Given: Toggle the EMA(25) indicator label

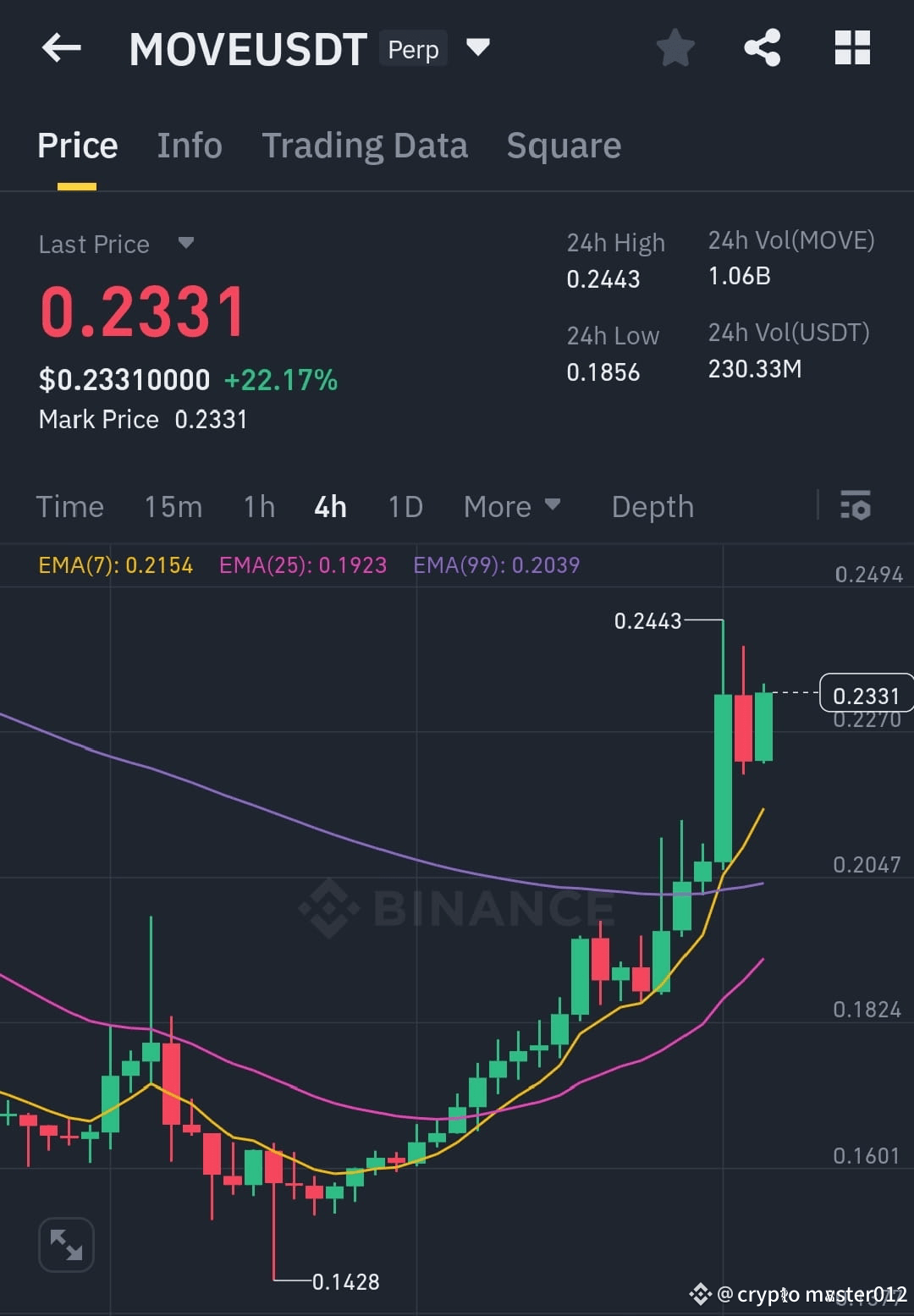Looking at the screenshot, I should [303, 564].
